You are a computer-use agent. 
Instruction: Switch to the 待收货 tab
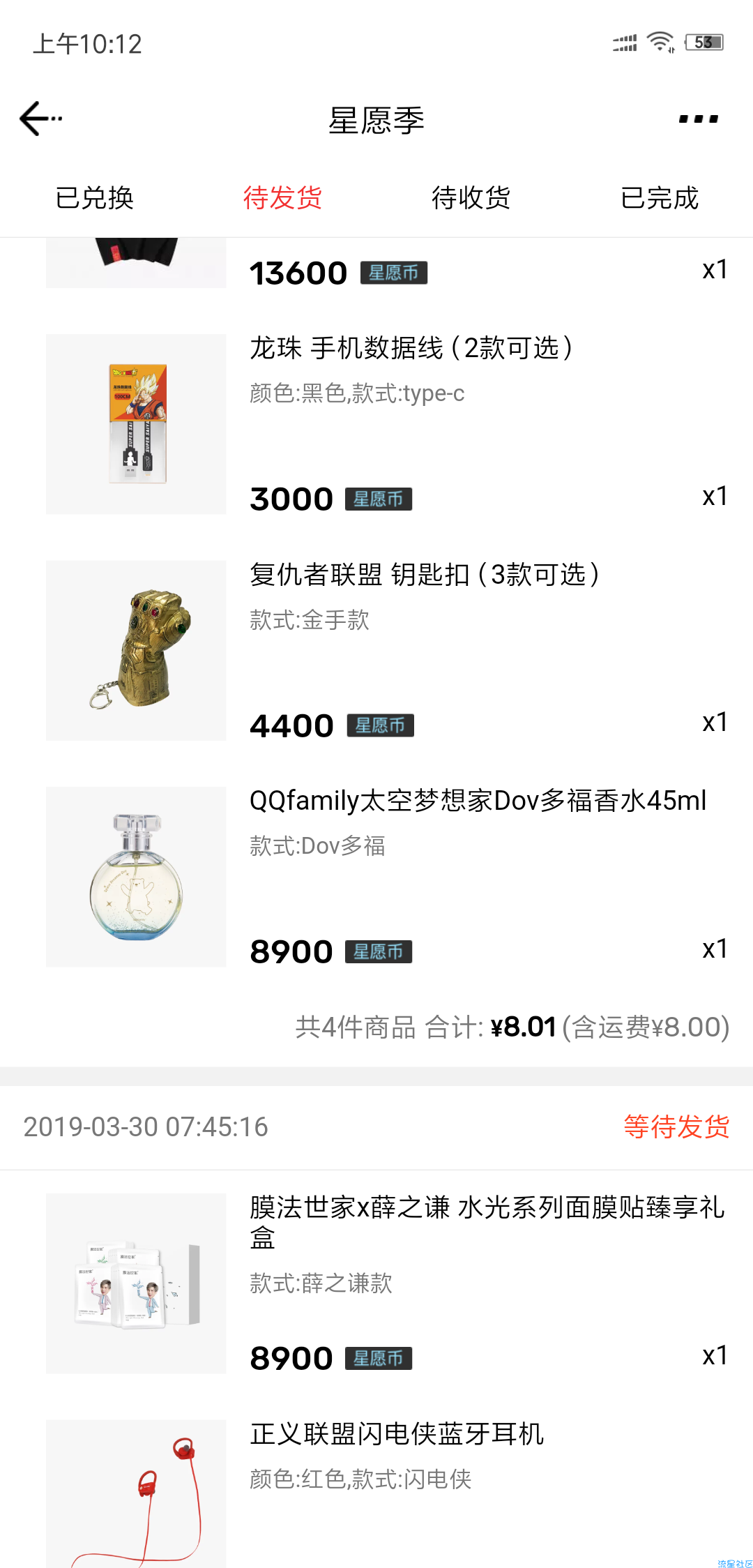click(471, 198)
